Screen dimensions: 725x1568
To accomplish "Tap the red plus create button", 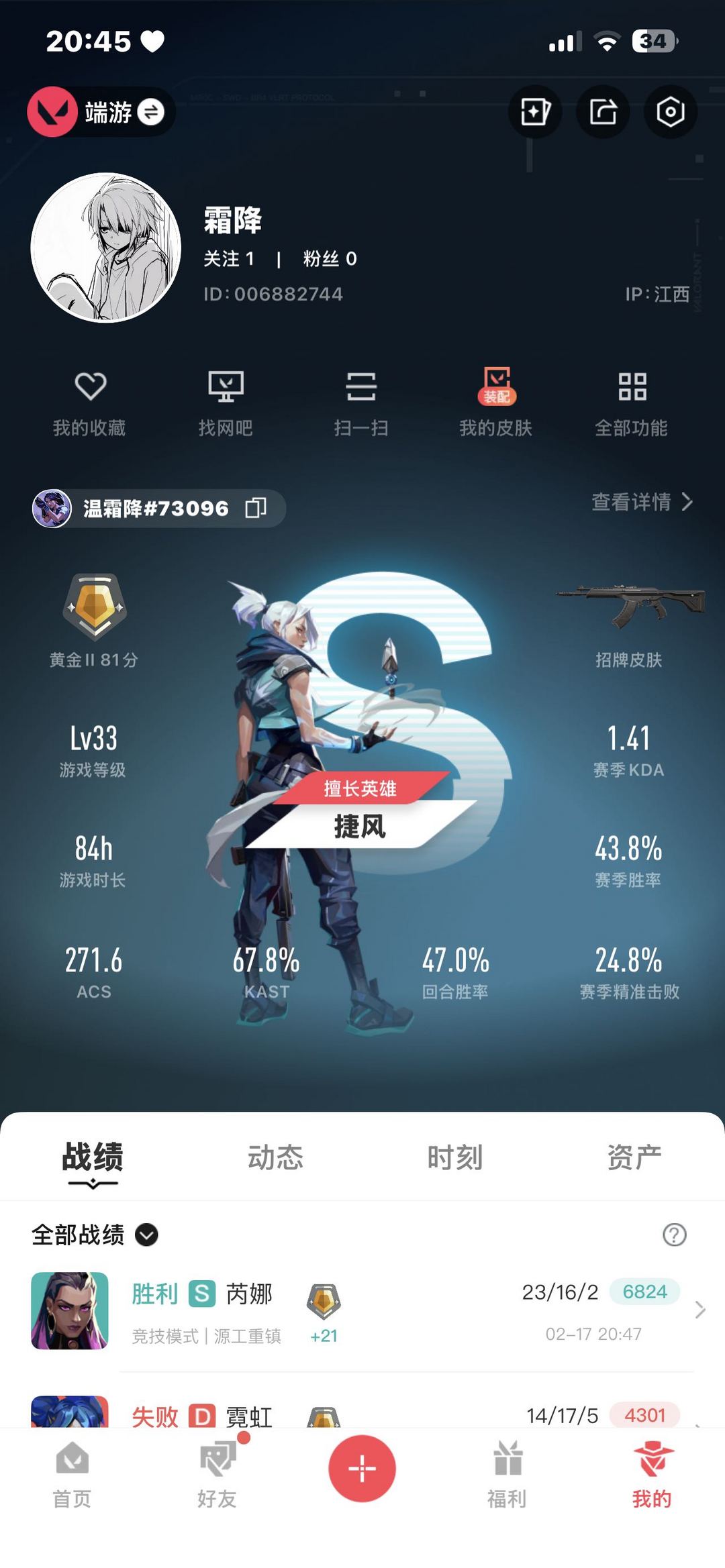I will pyautogui.click(x=362, y=1468).
